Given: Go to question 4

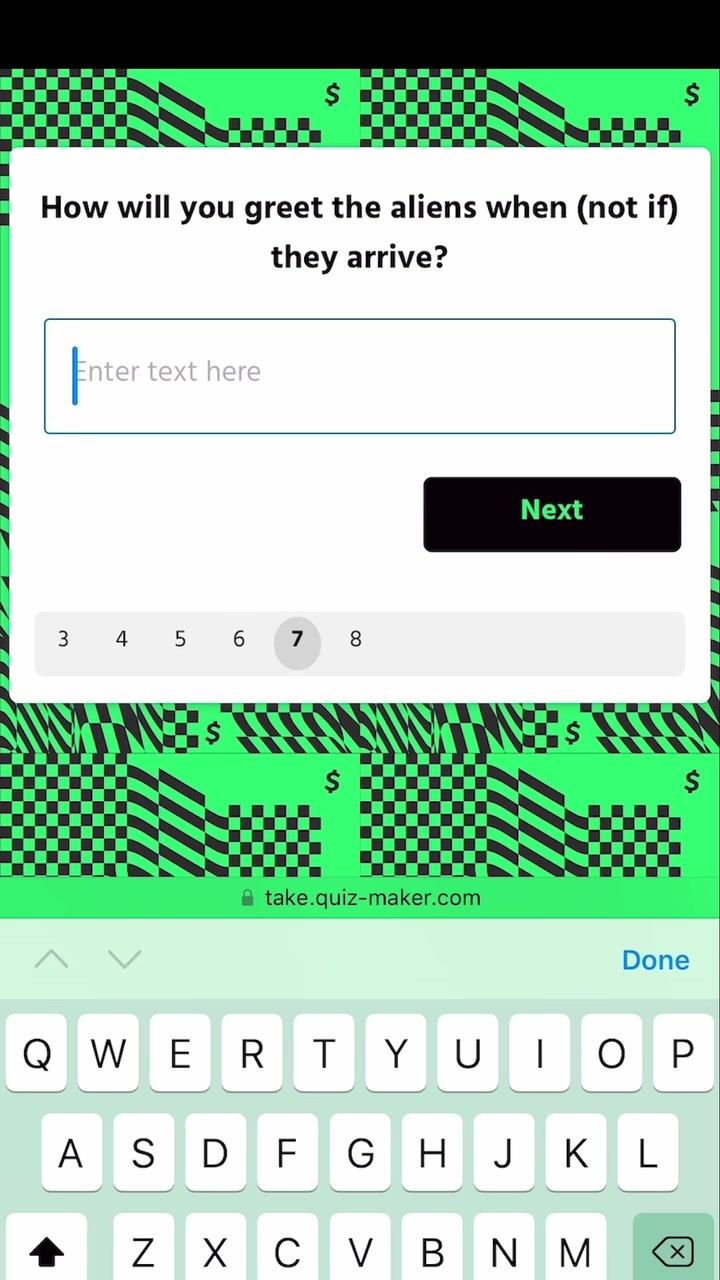Looking at the screenshot, I should (x=122, y=640).
